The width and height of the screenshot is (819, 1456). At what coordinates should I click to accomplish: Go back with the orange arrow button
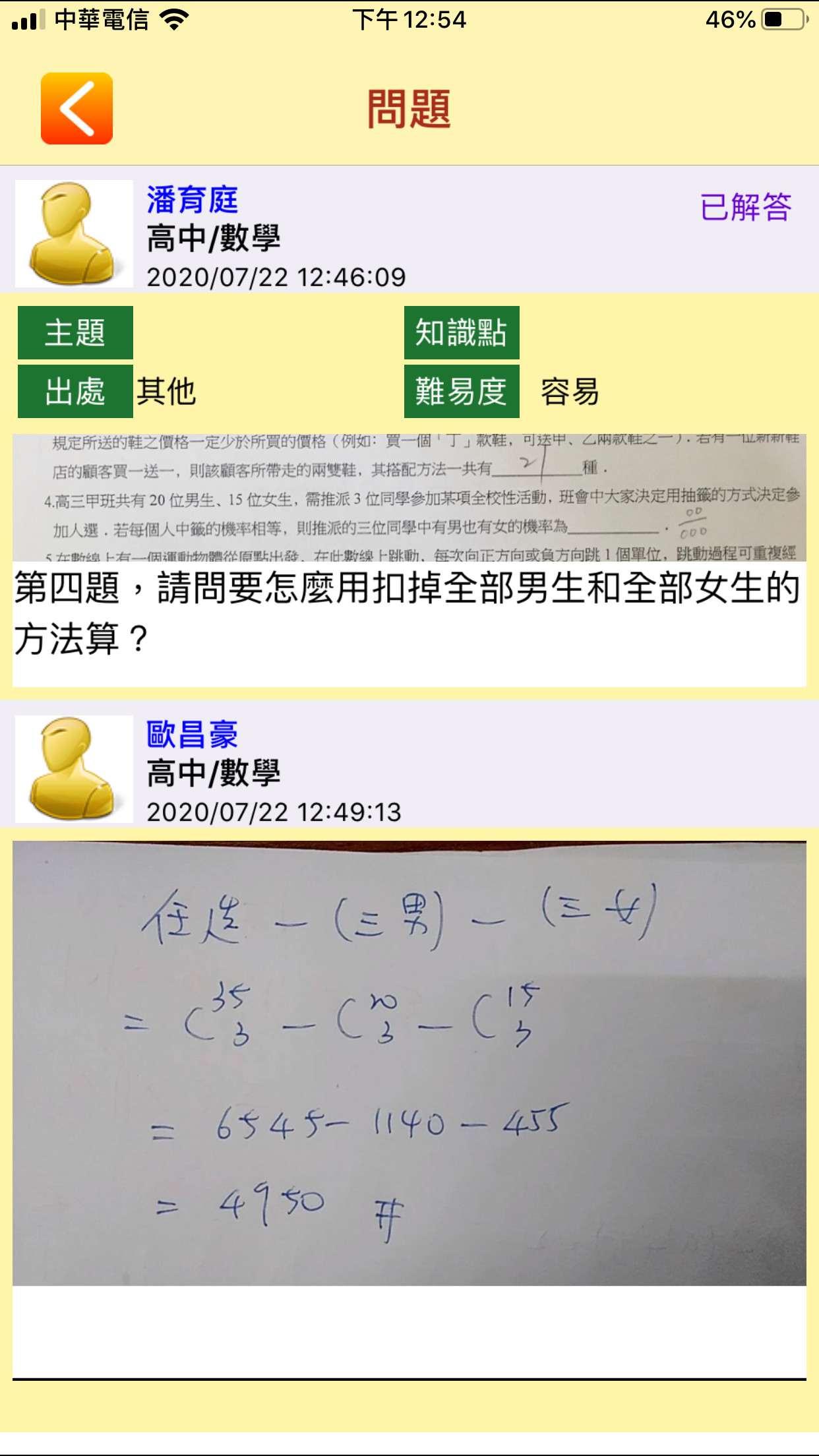click(76, 109)
